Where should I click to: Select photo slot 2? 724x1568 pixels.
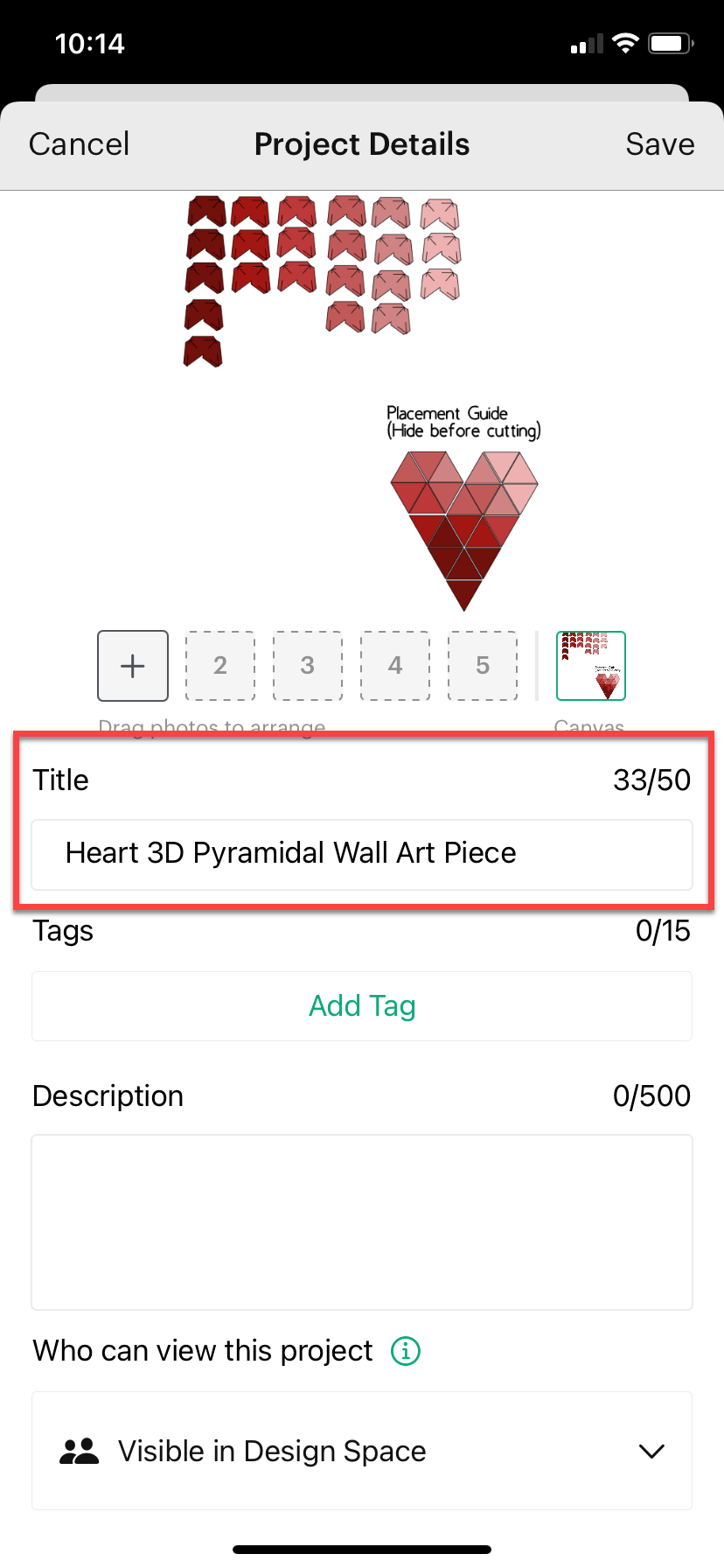pos(220,666)
